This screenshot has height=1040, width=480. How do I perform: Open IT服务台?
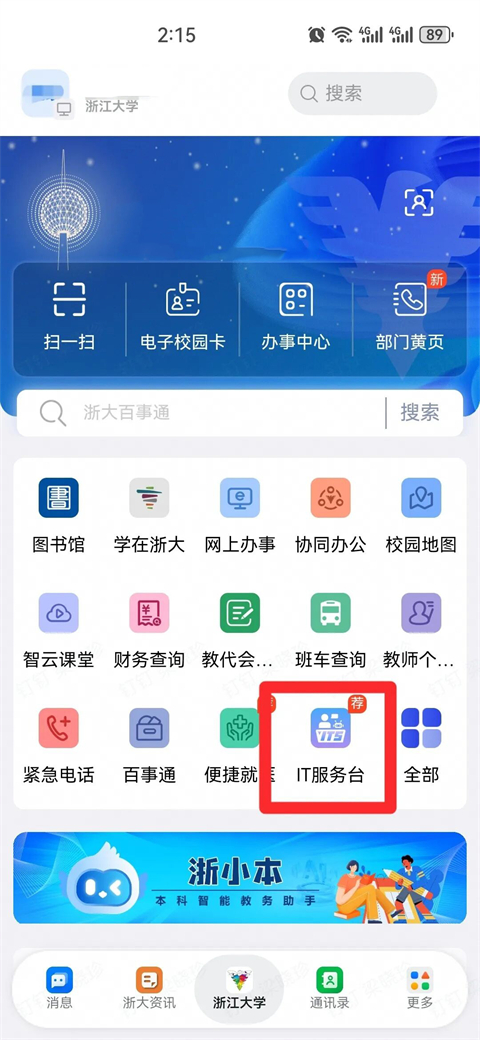tap(330, 746)
